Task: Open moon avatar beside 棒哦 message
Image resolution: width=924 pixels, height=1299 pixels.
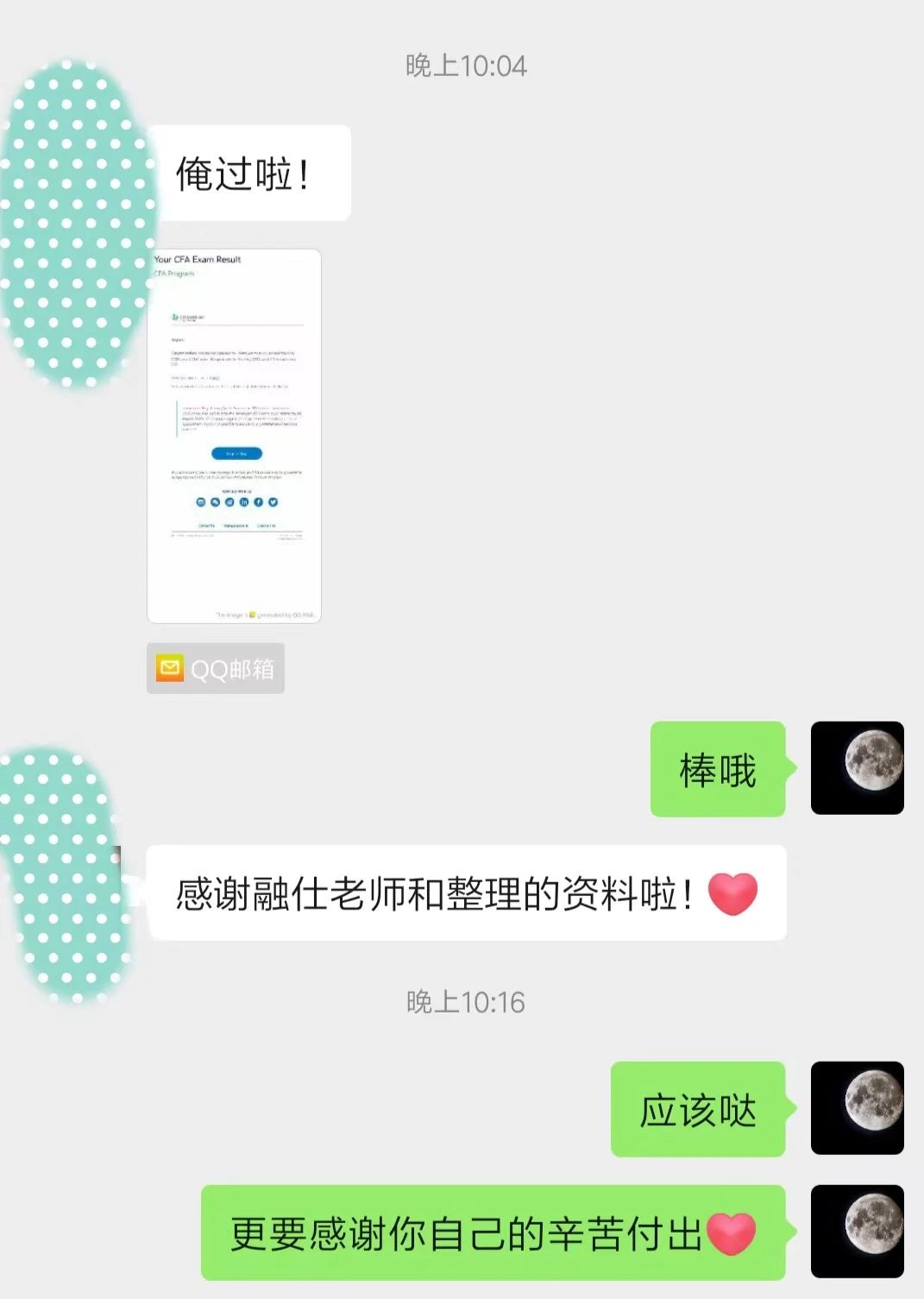Action: pos(857,767)
